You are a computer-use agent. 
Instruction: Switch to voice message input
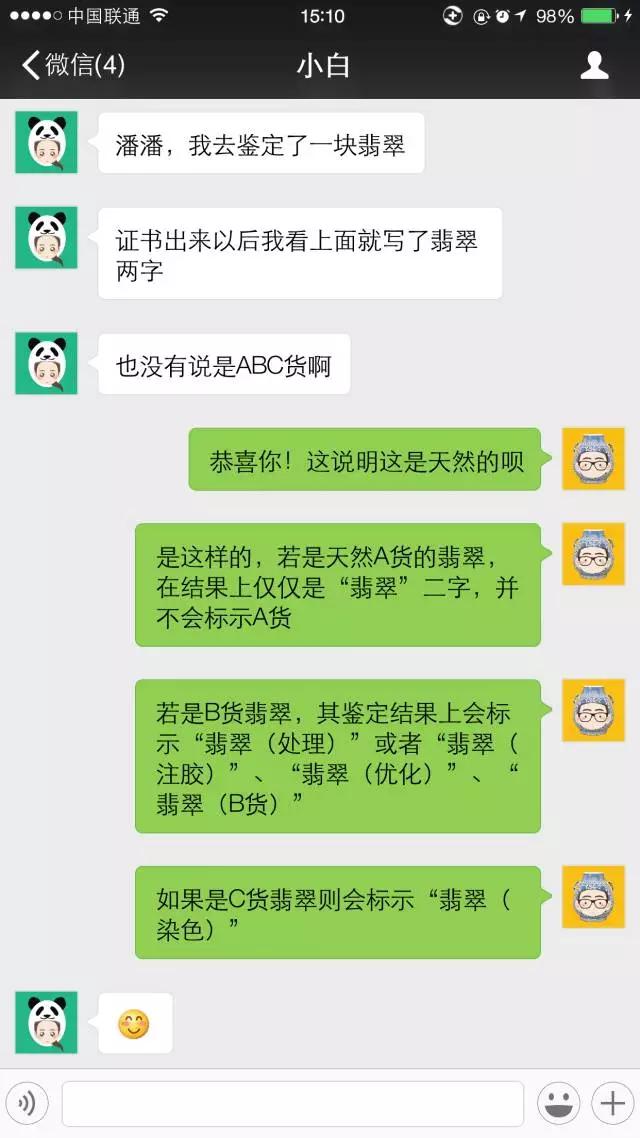pos(27,1103)
